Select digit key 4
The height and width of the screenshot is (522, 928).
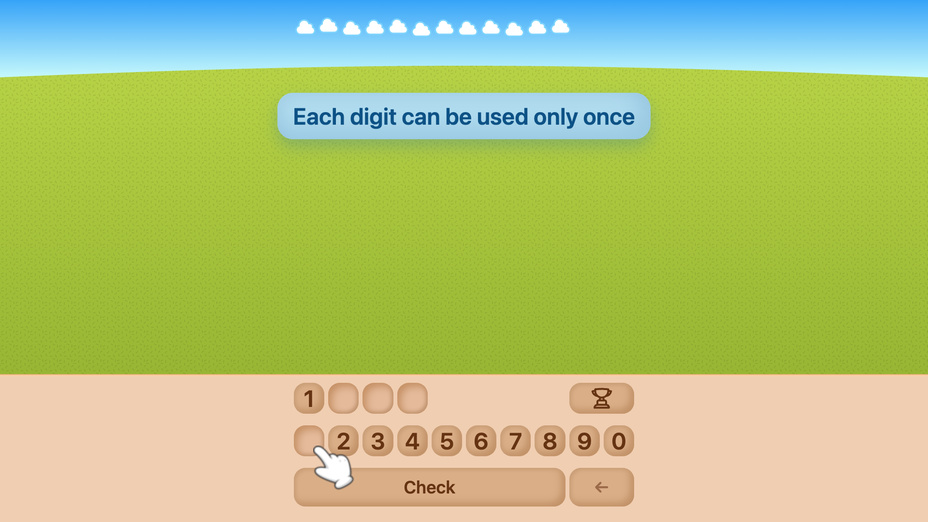pyautogui.click(x=412, y=441)
